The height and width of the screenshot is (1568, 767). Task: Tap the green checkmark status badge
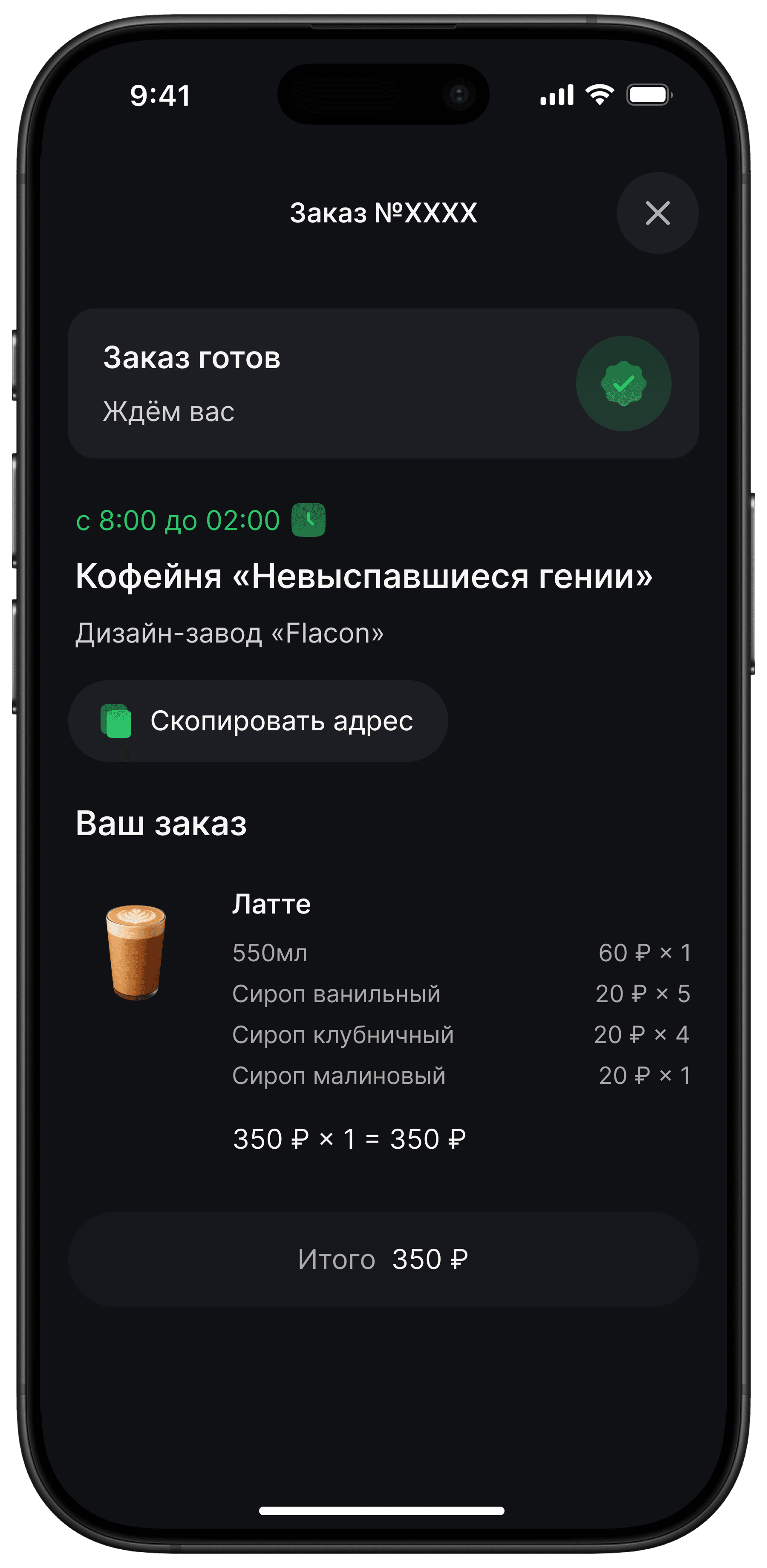click(624, 383)
